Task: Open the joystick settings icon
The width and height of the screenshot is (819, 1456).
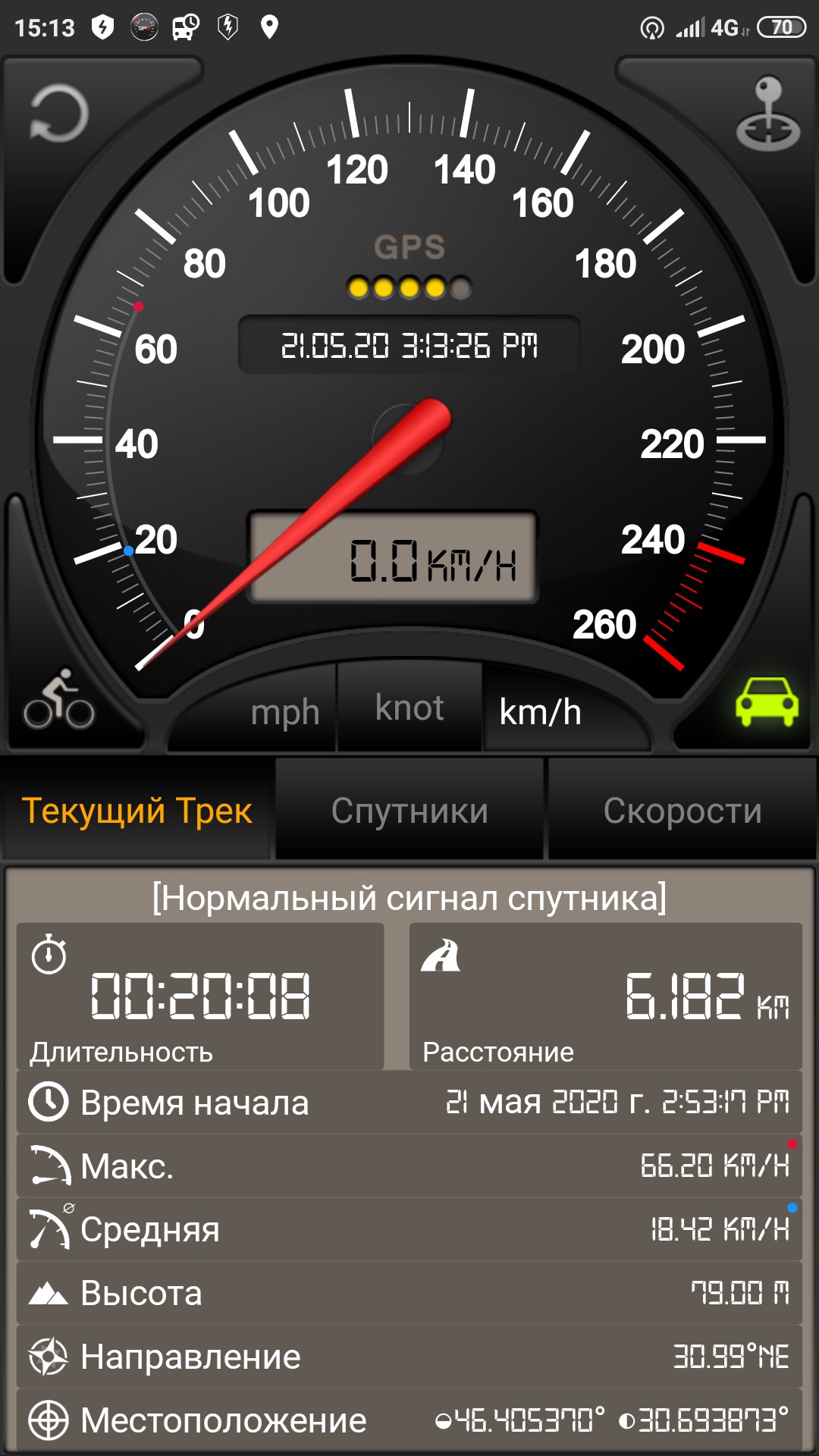Action: pyautogui.click(x=767, y=115)
